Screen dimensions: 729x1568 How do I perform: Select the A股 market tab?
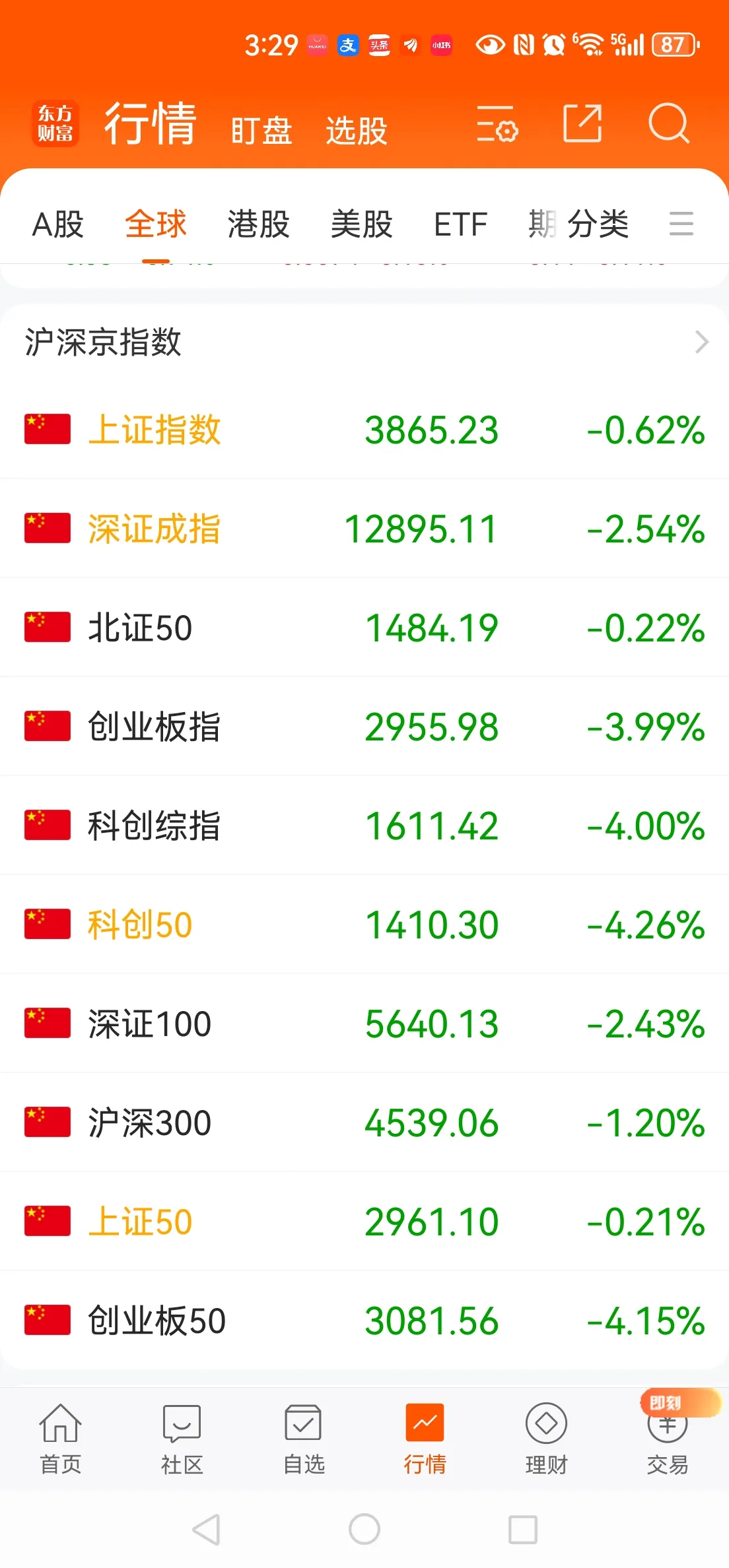tap(58, 224)
